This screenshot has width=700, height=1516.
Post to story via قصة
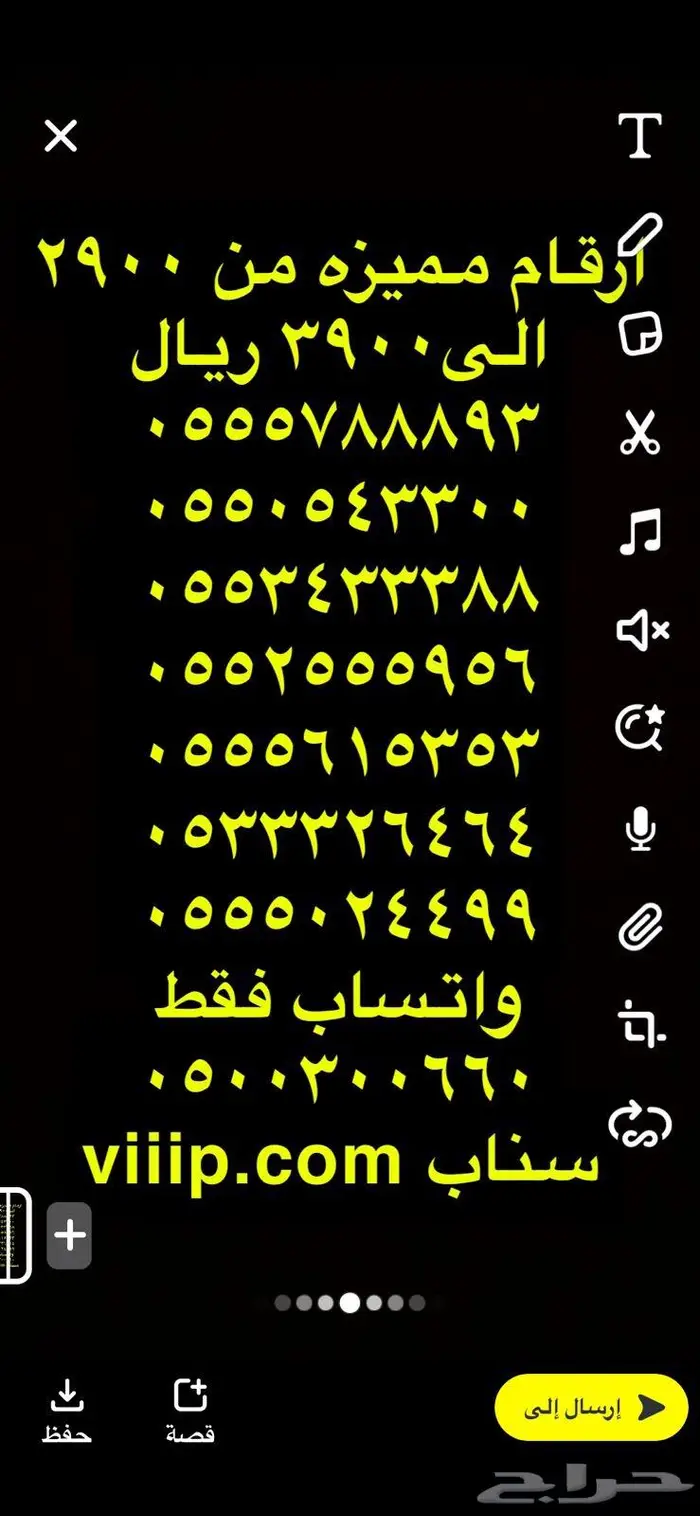pos(190,1410)
